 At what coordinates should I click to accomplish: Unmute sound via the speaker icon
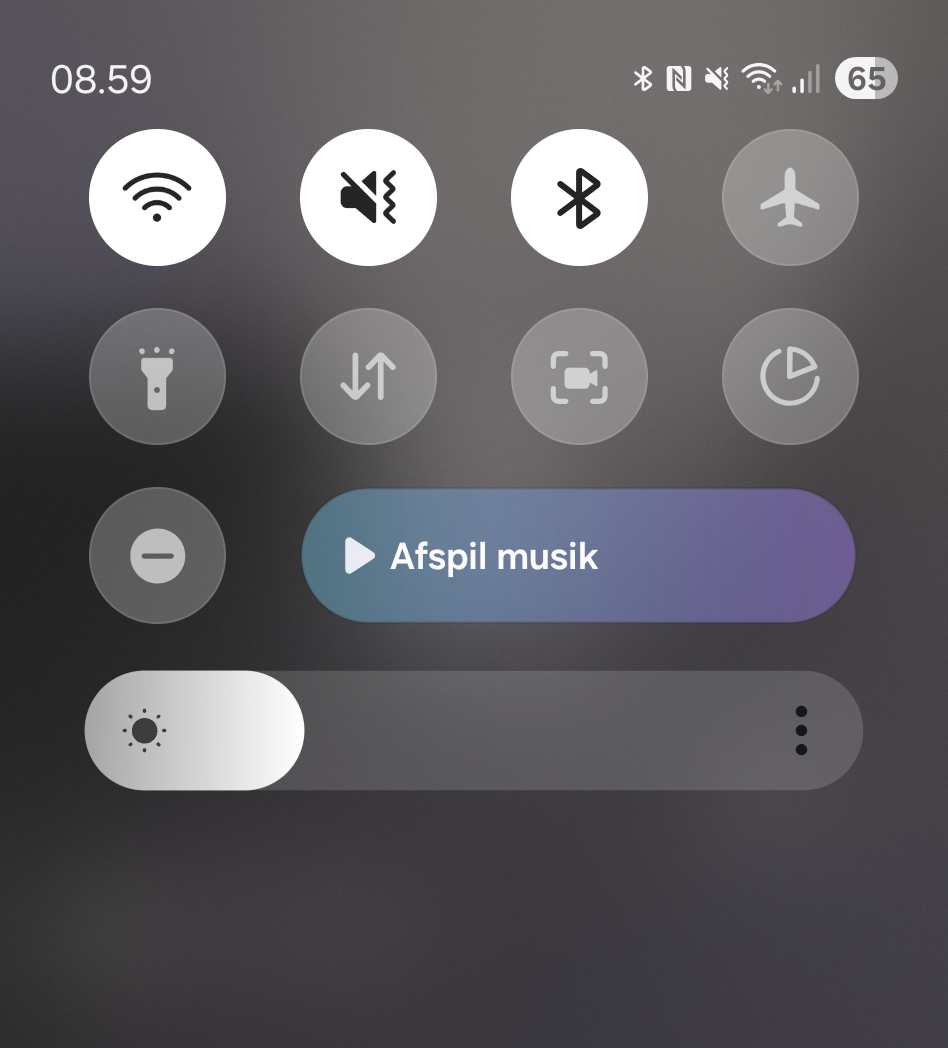click(x=368, y=197)
